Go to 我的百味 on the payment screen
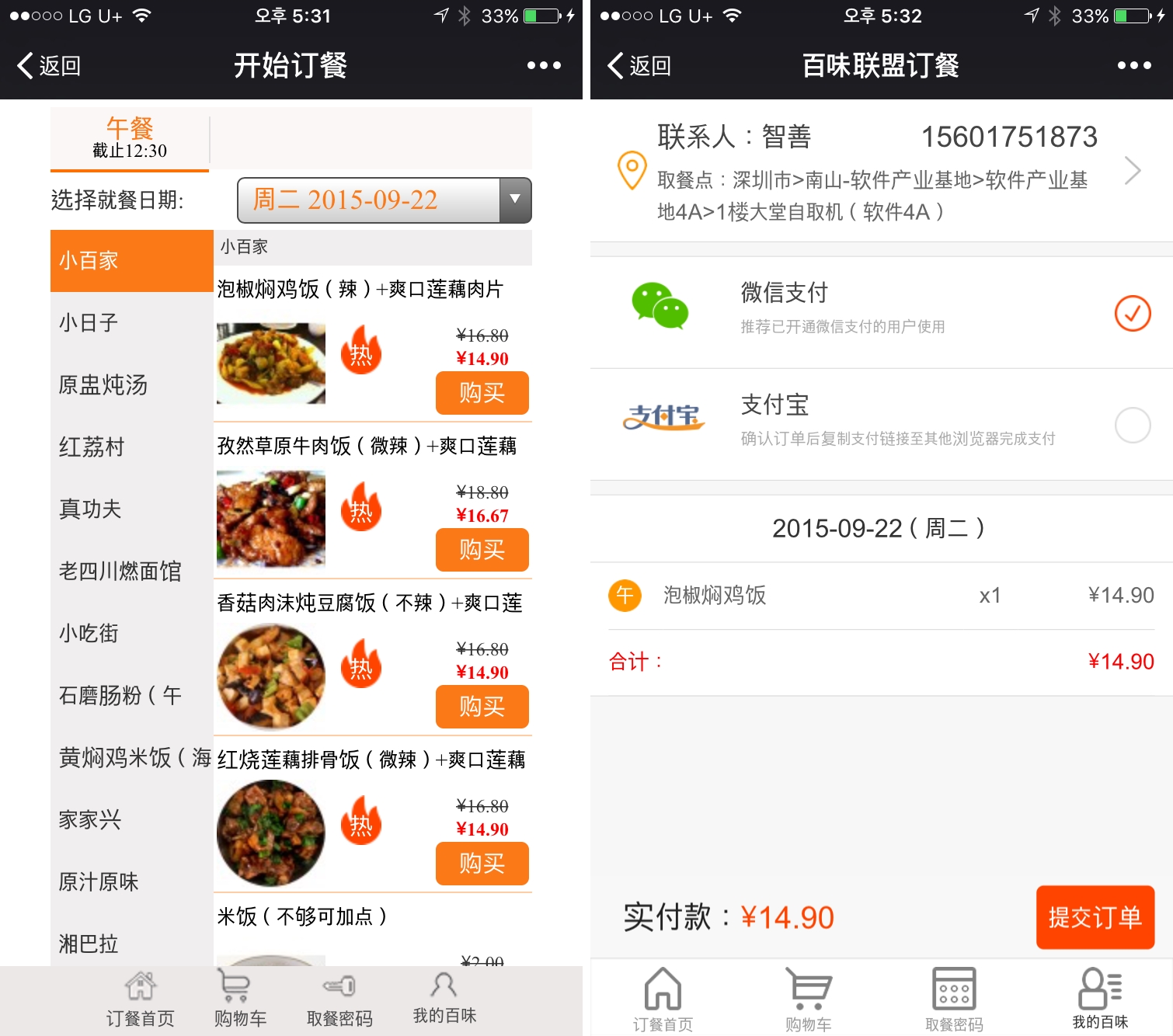The width and height of the screenshot is (1173, 1036). 1100,1000
